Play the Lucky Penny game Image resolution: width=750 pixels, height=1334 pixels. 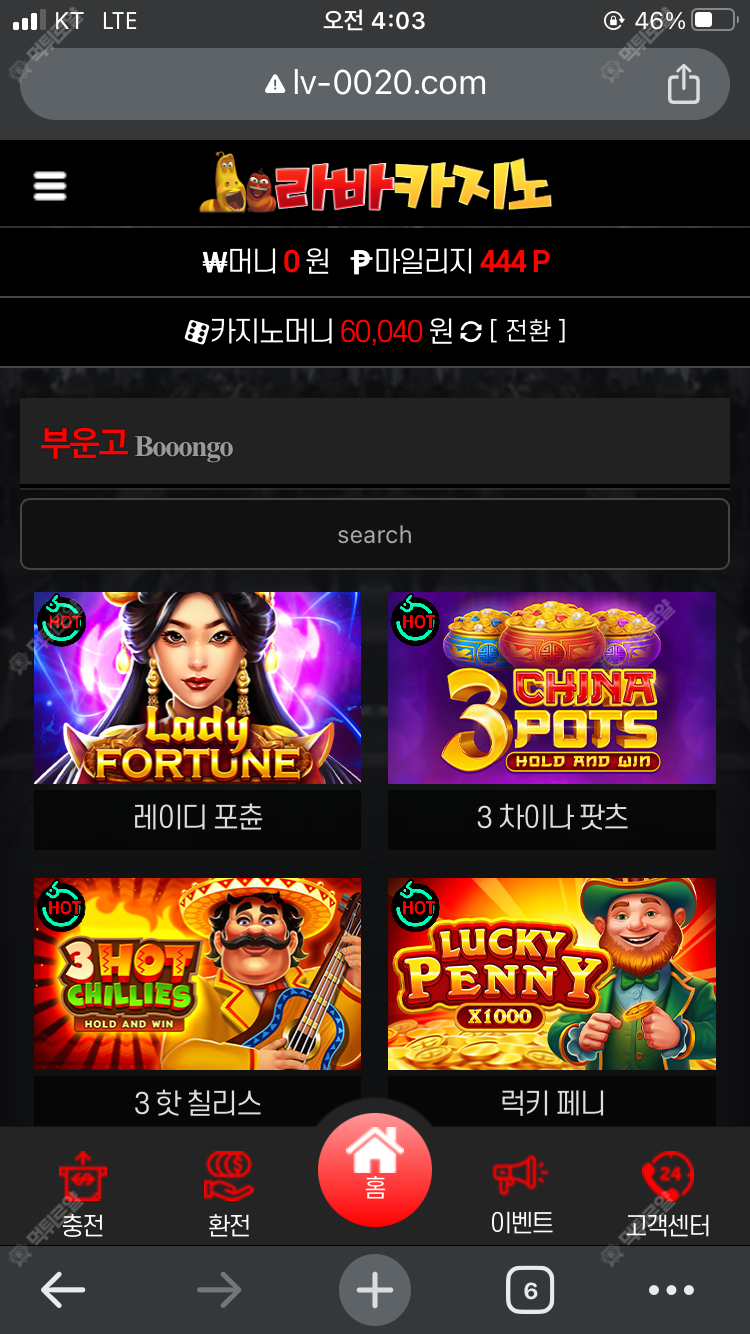[x=551, y=974]
